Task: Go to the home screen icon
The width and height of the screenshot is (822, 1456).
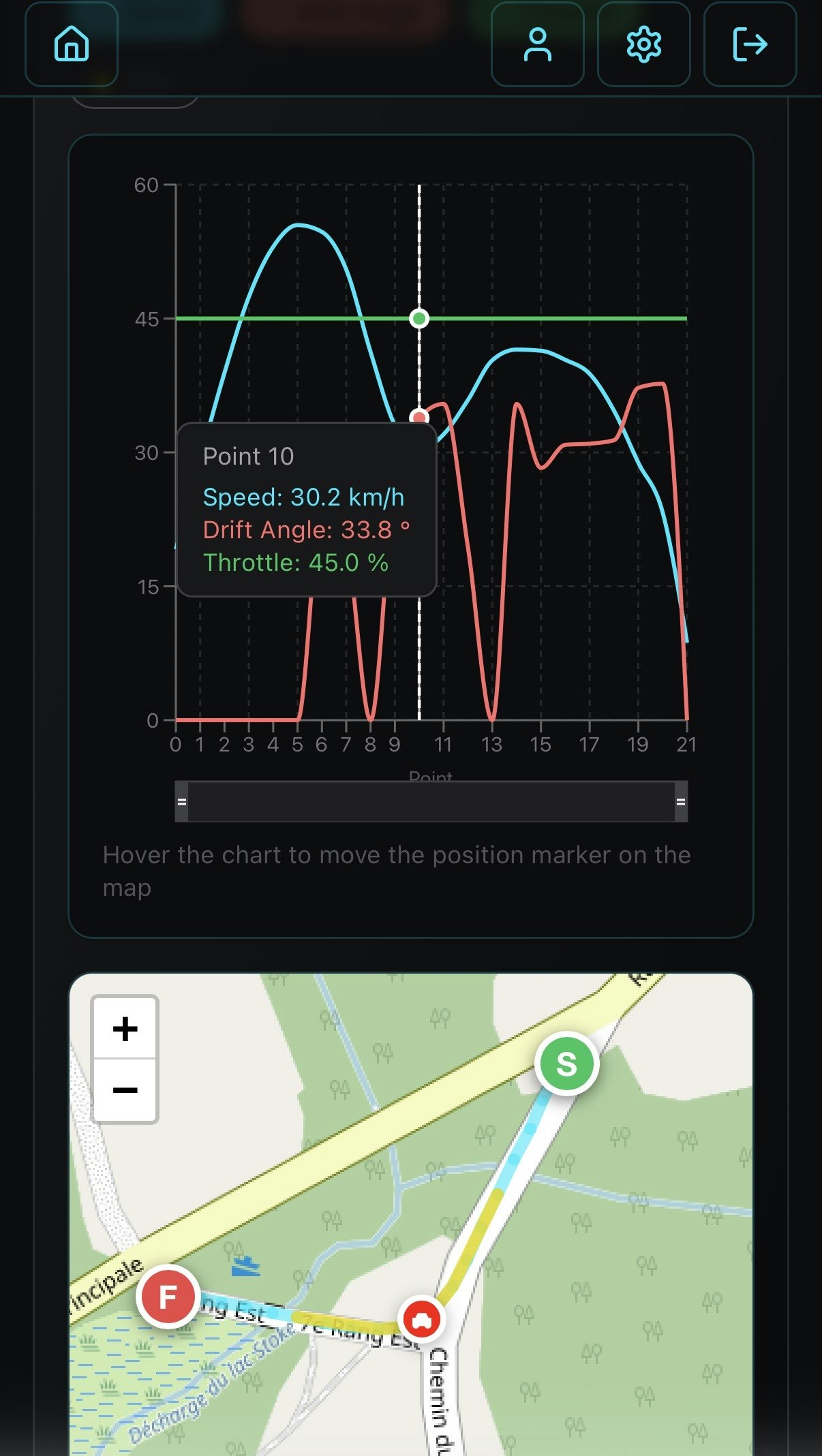Action: pos(72,44)
